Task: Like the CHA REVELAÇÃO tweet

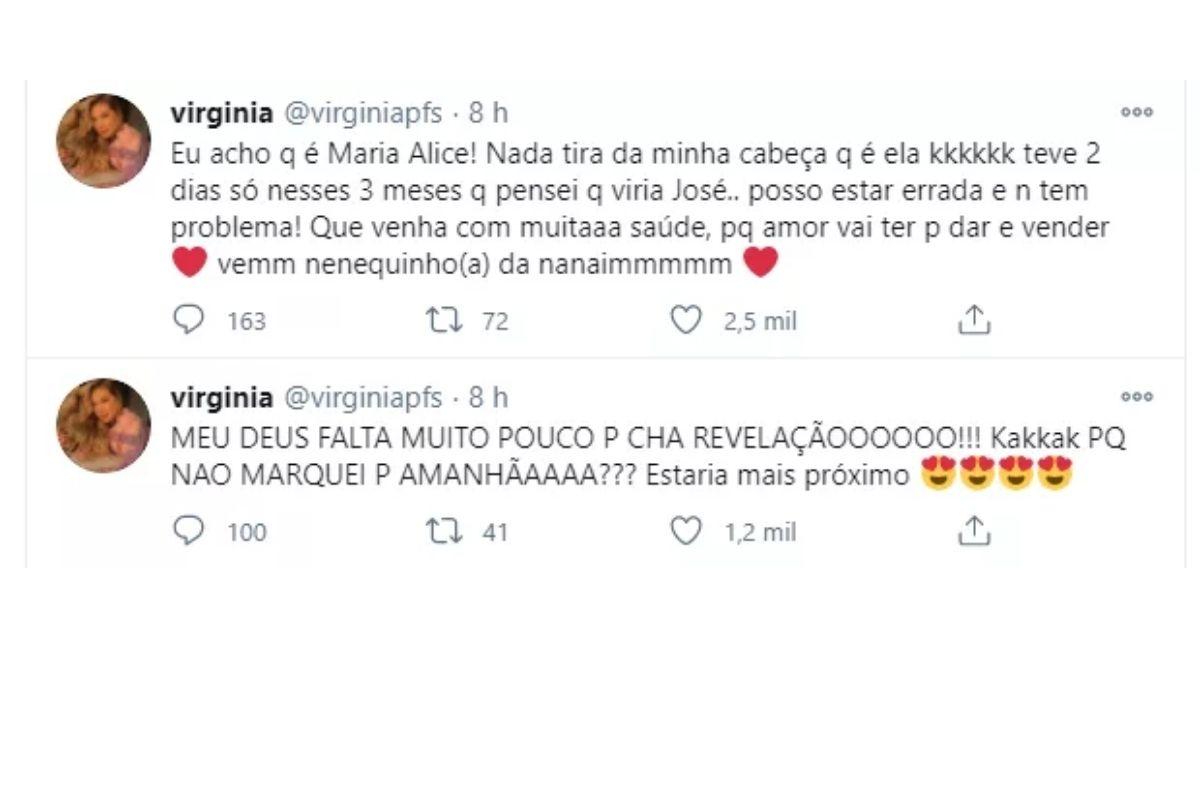Action: point(686,532)
